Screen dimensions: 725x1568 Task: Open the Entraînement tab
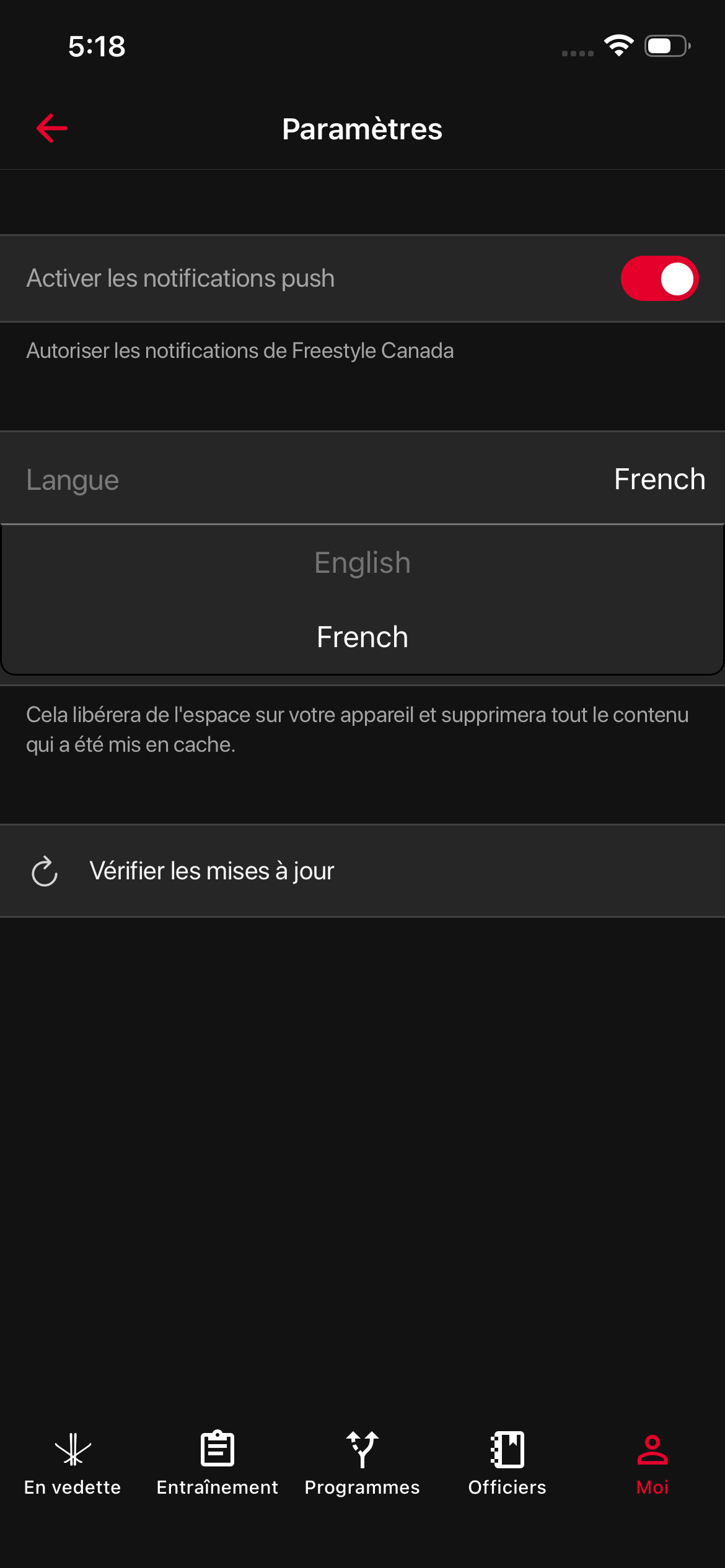217,1464
